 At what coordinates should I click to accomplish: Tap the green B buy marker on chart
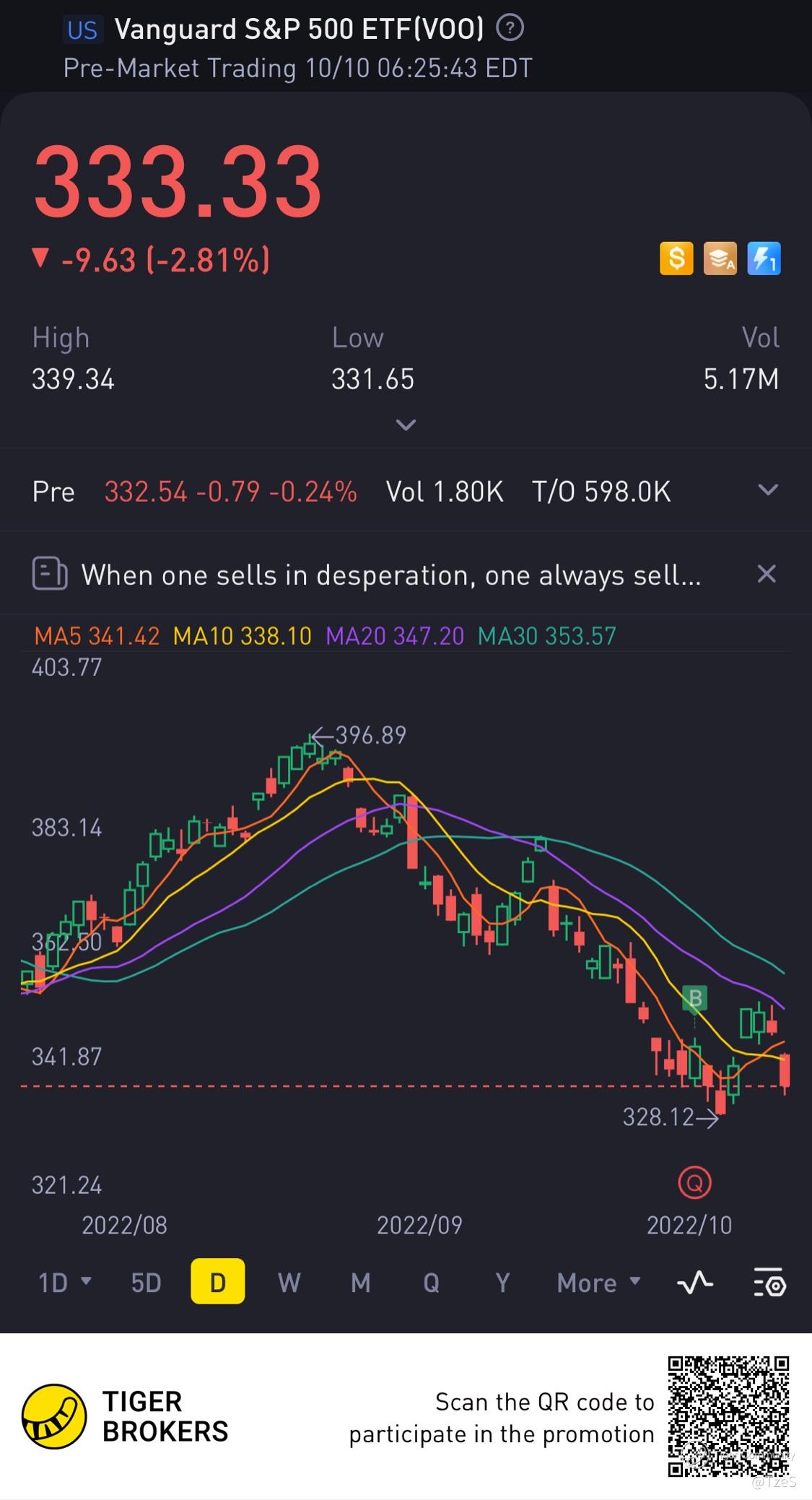pos(694,998)
